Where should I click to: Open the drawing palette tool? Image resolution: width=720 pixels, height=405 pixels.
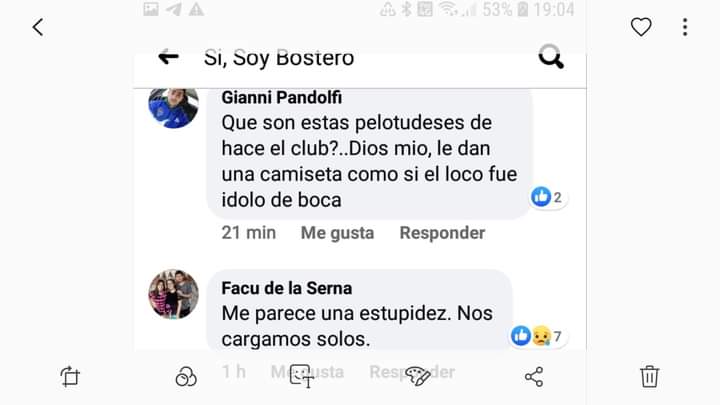417,376
